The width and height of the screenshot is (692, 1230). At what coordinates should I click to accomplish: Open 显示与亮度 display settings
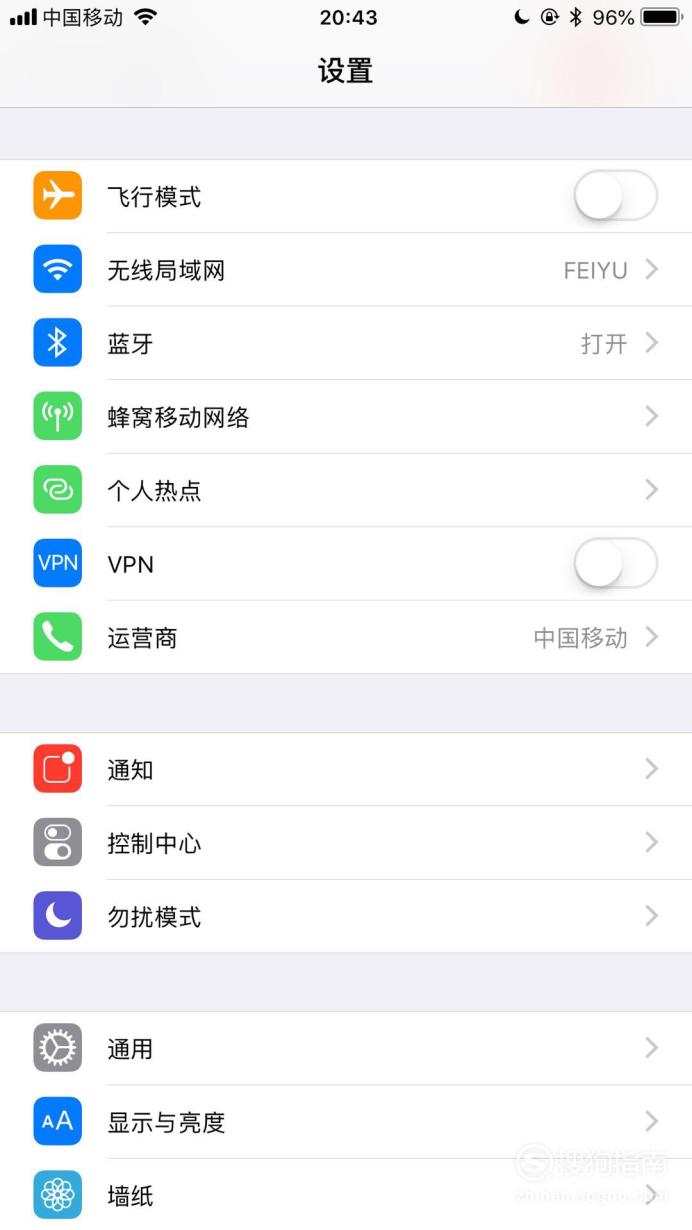pyautogui.click(x=346, y=1122)
